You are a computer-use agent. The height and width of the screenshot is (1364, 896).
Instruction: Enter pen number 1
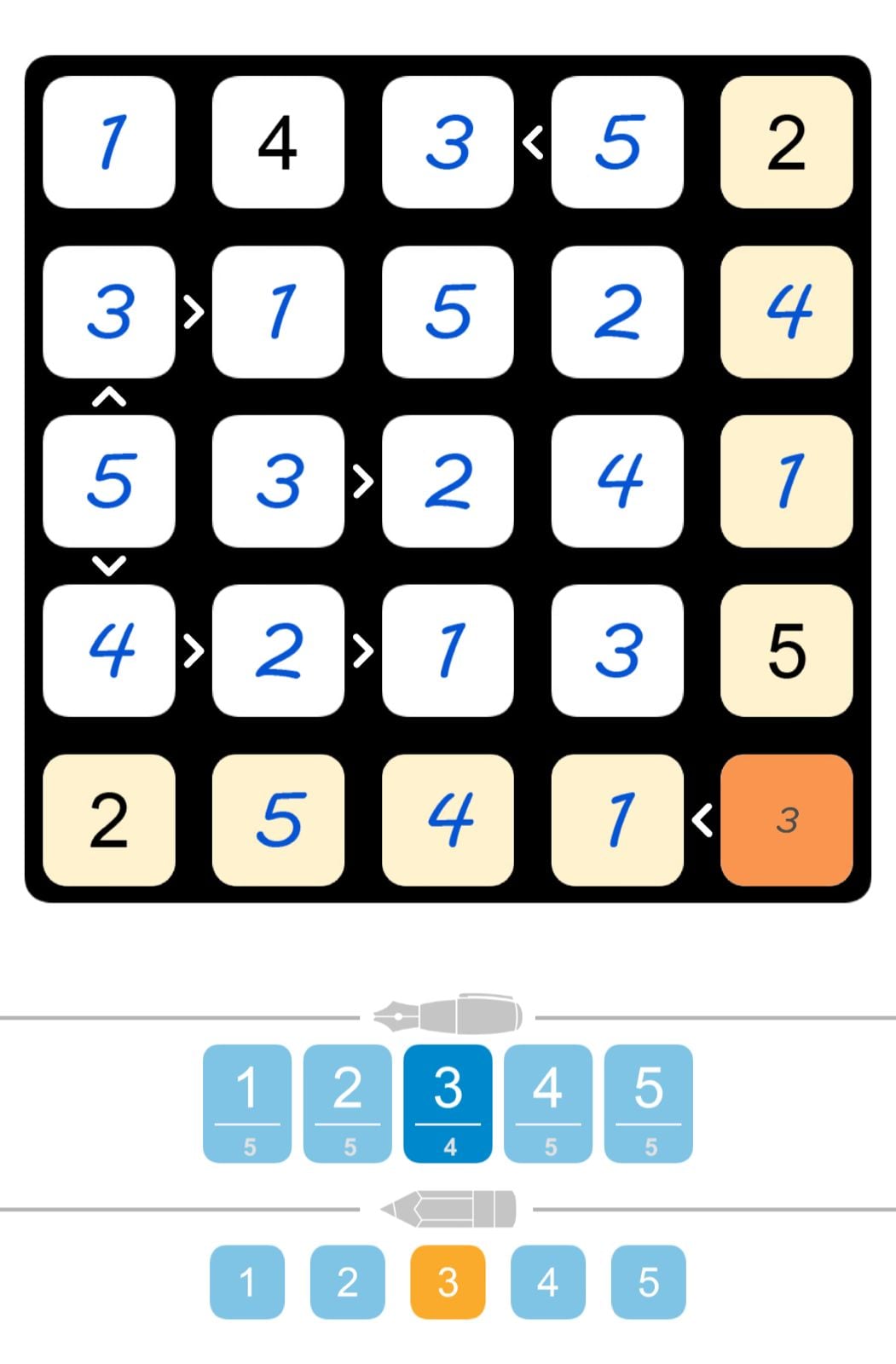point(247,1102)
